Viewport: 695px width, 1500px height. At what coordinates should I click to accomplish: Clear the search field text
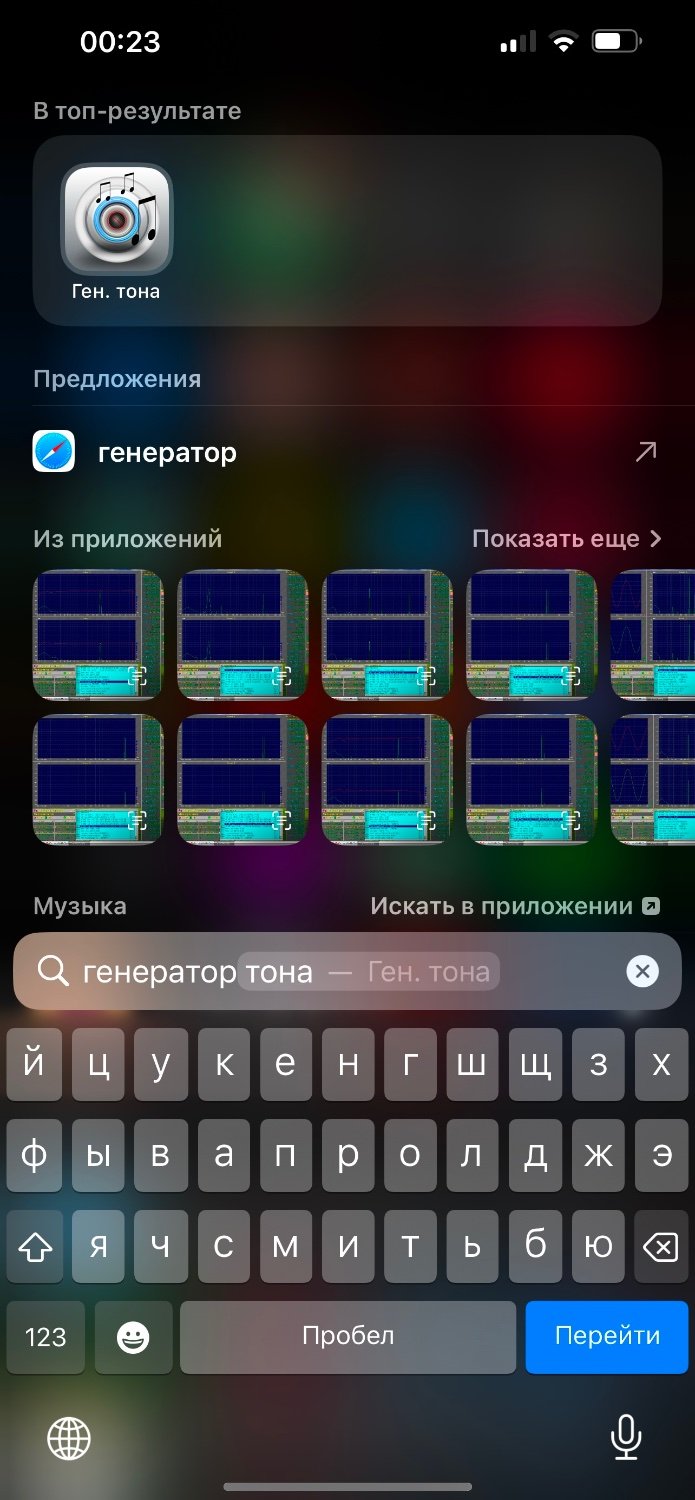pyautogui.click(x=642, y=971)
